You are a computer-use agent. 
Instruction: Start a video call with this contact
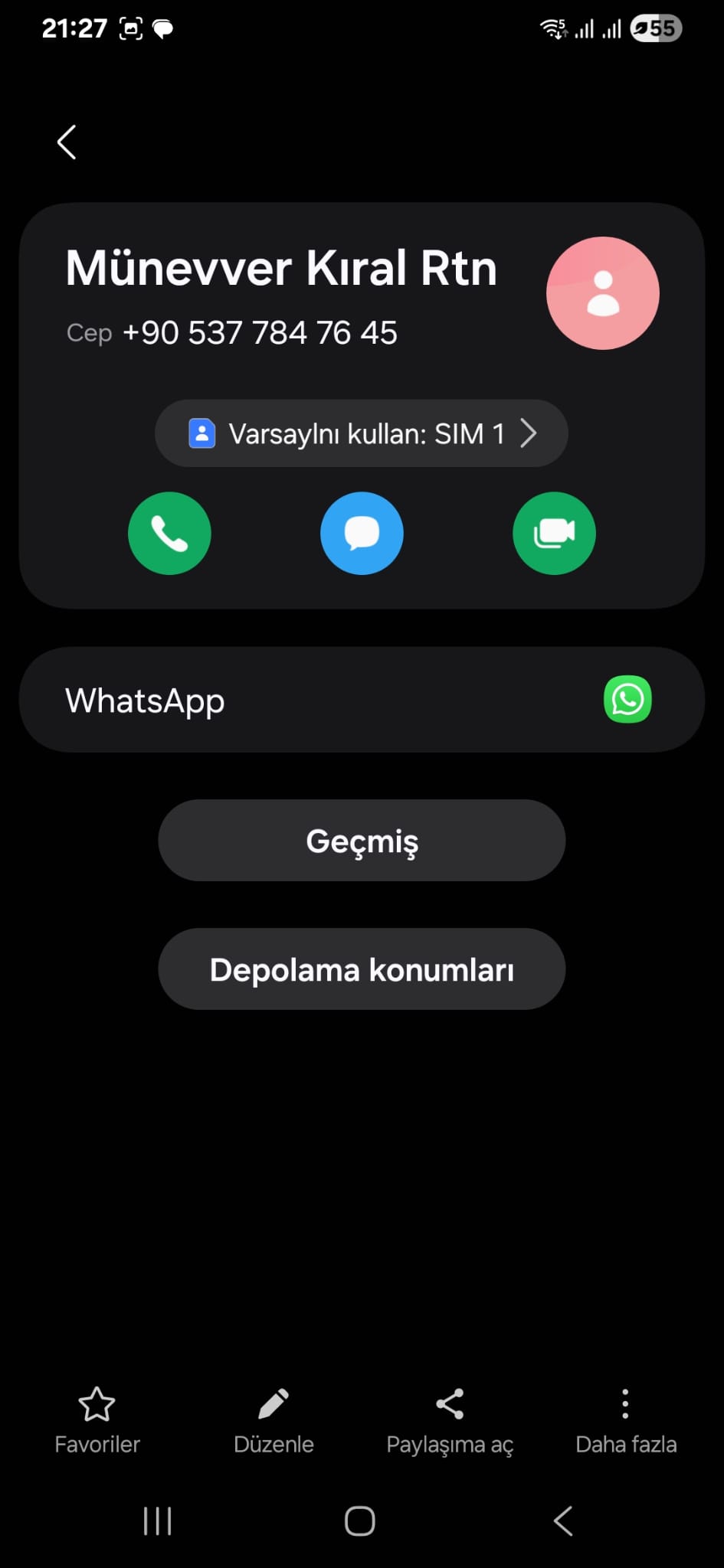[x=554, y=533]
